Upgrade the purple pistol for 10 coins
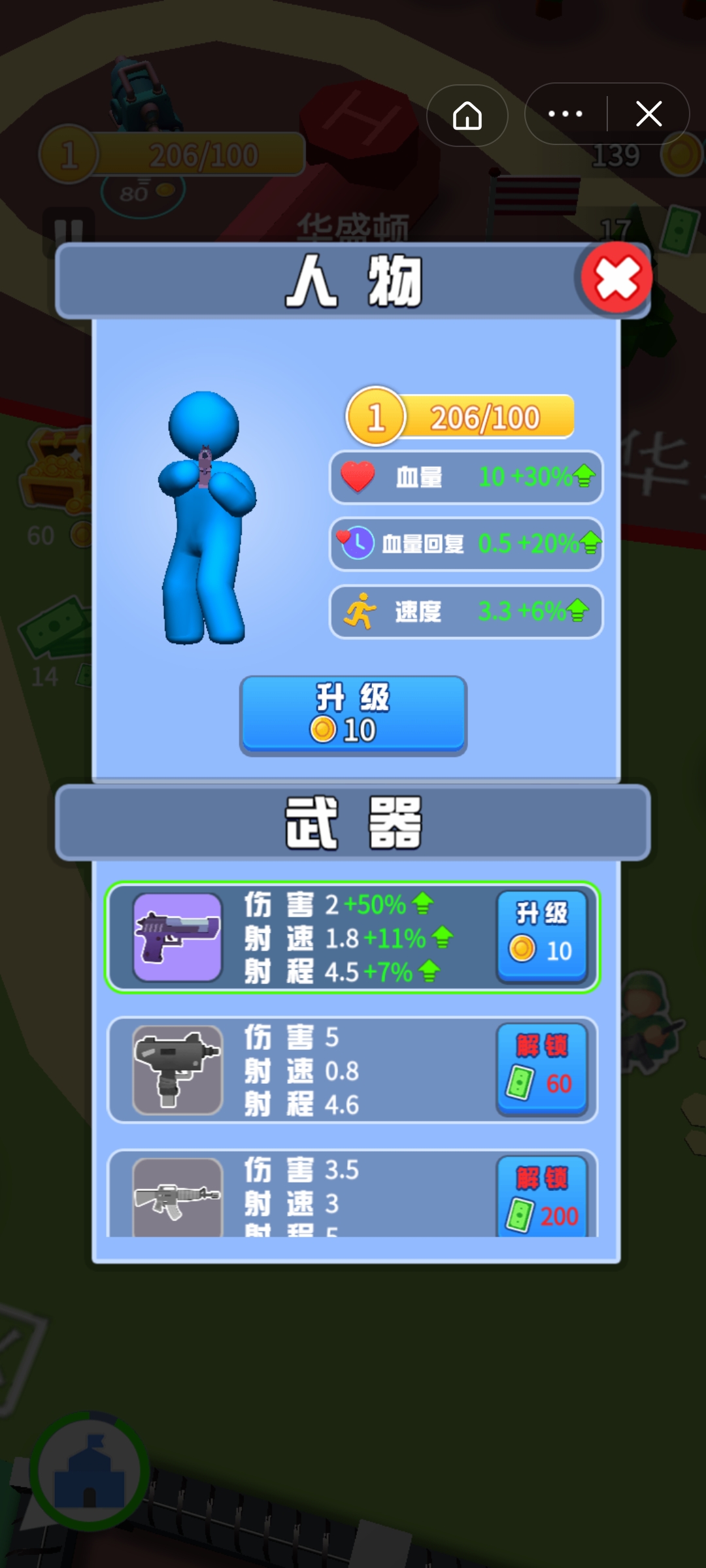 pyautogui.click(x=542, y=936)
